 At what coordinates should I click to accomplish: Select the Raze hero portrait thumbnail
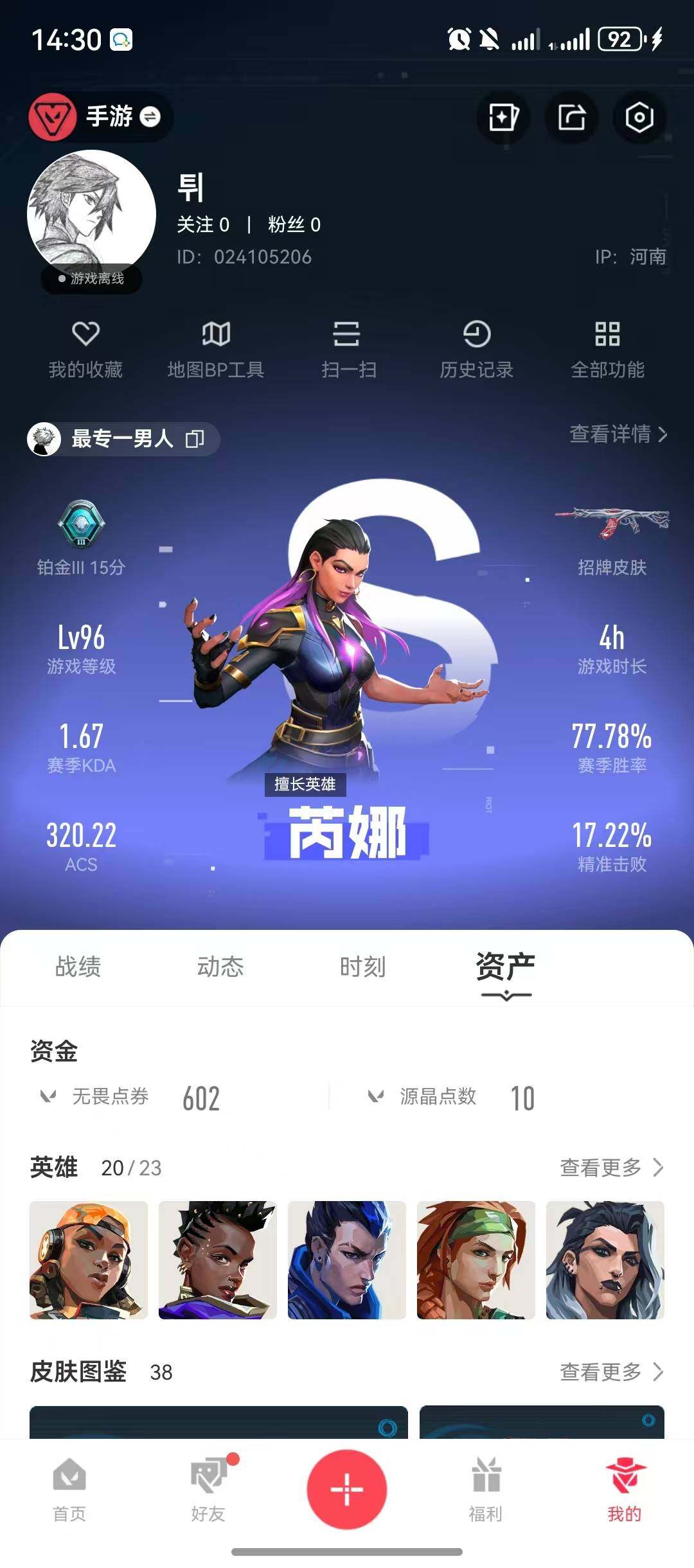pos(90,1260)
